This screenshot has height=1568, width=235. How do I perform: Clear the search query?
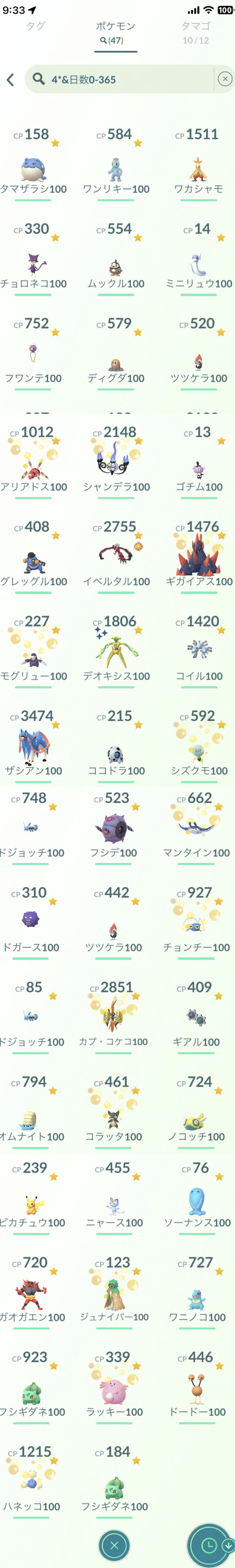click(225, 79)
